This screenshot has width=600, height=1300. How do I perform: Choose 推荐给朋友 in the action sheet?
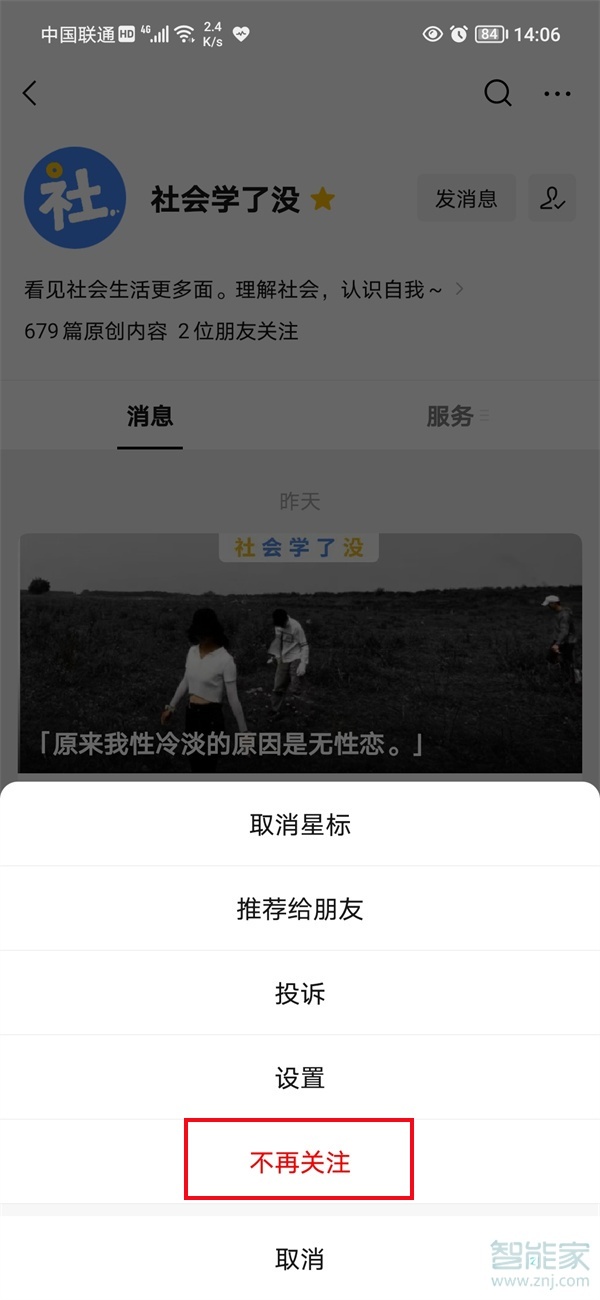[x=300, y=909]
